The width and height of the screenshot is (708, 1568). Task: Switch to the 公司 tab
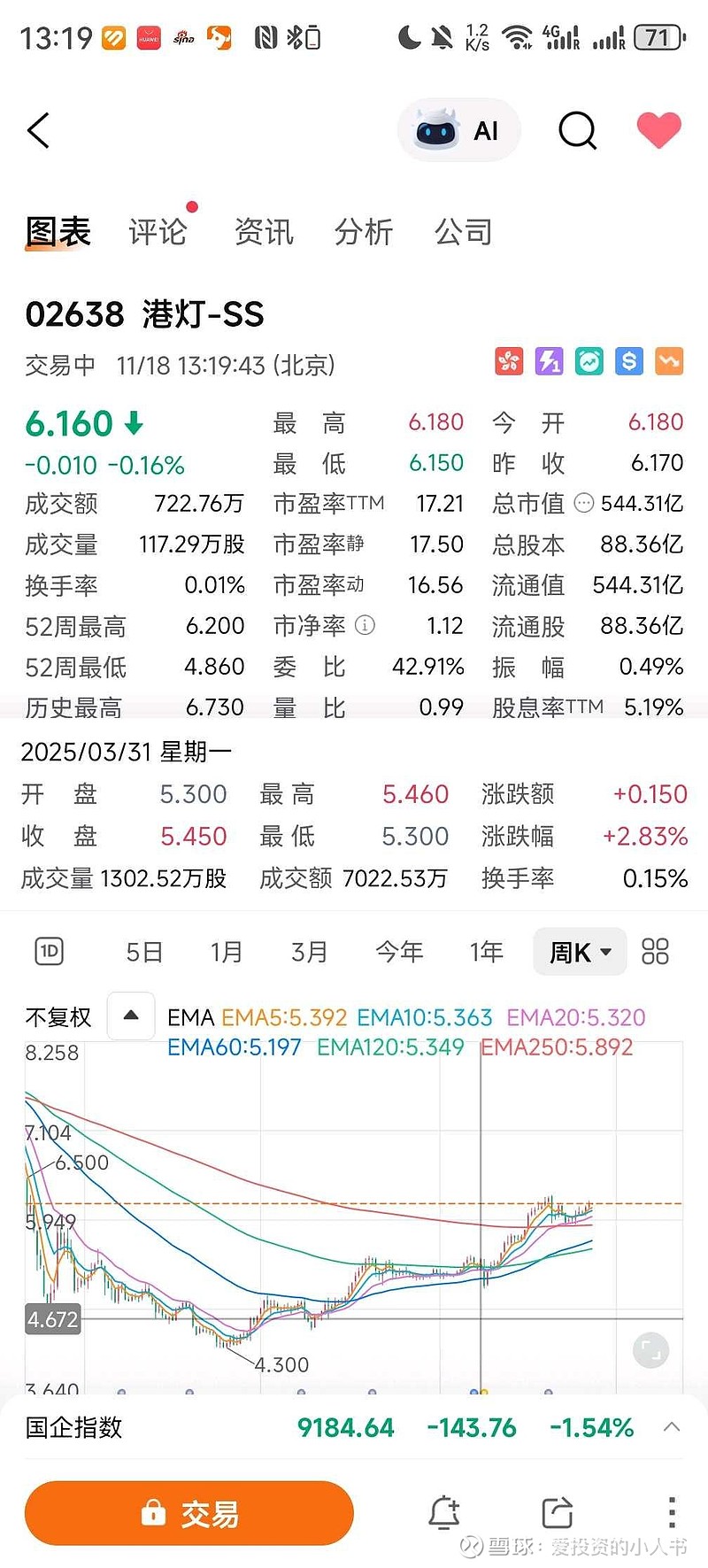click(463, 232)
